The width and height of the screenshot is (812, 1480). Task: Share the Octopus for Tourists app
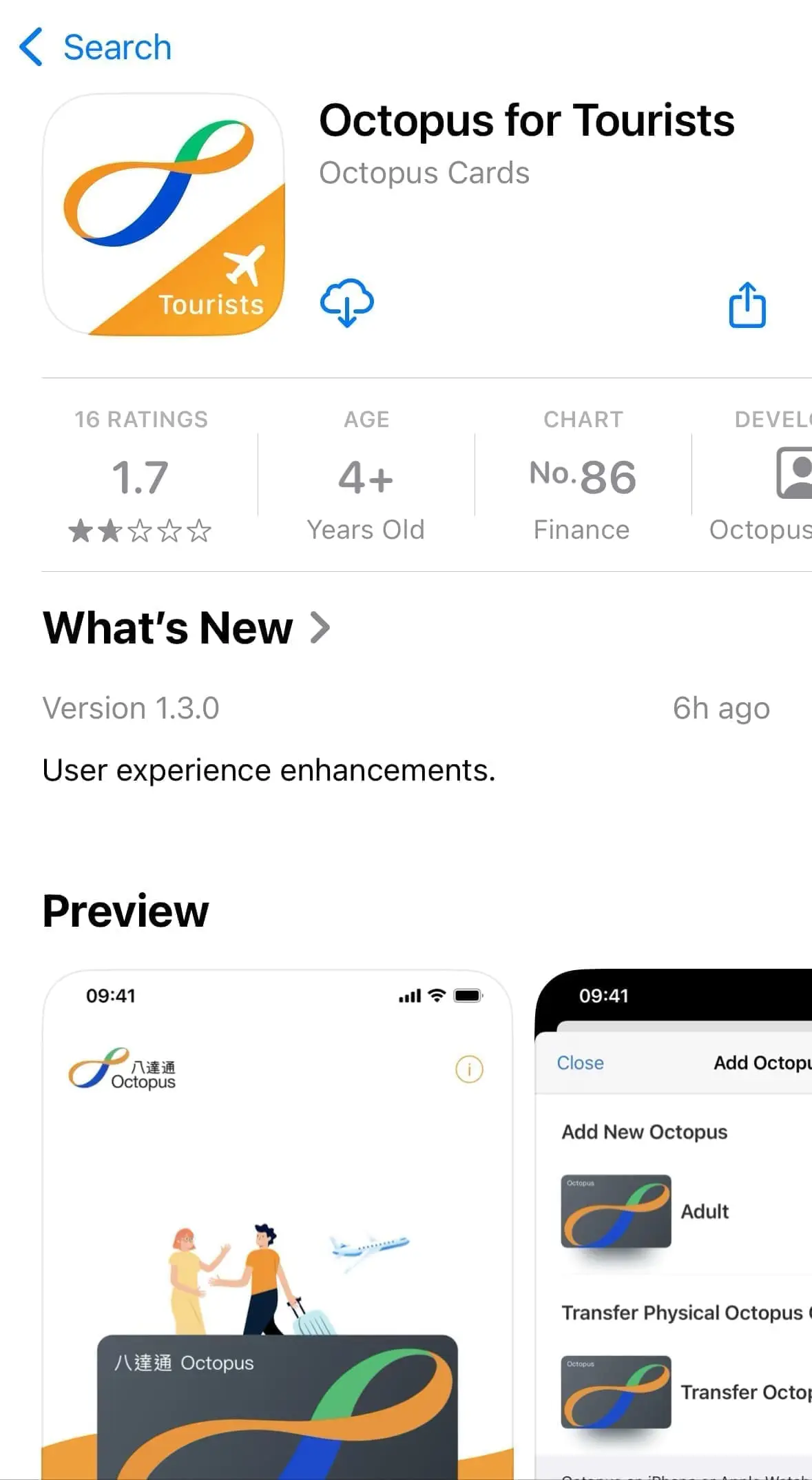tap(747, 304)
